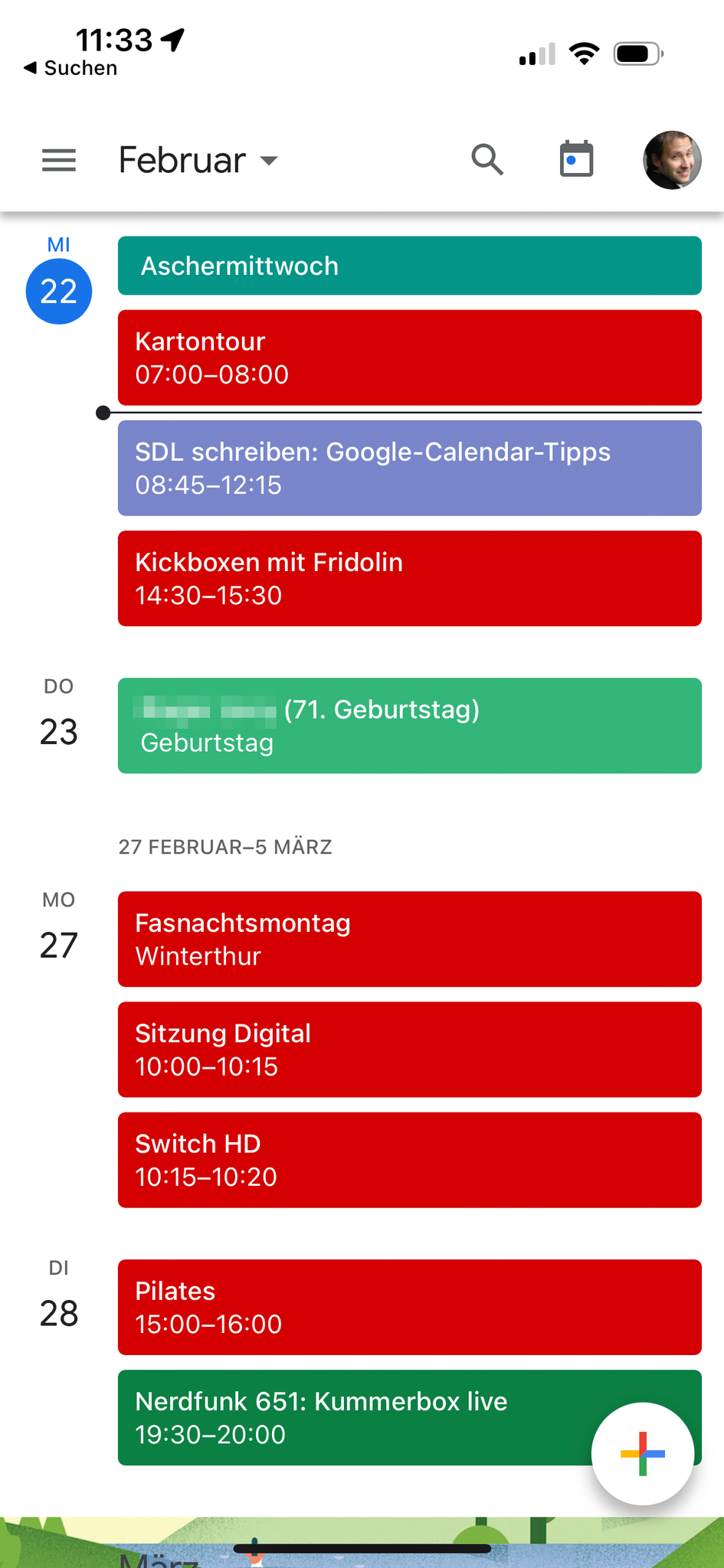The width and height of the screenshot is (724, 1568).
Task: View the Sitzung Digital event
Action: point(409,1049)
